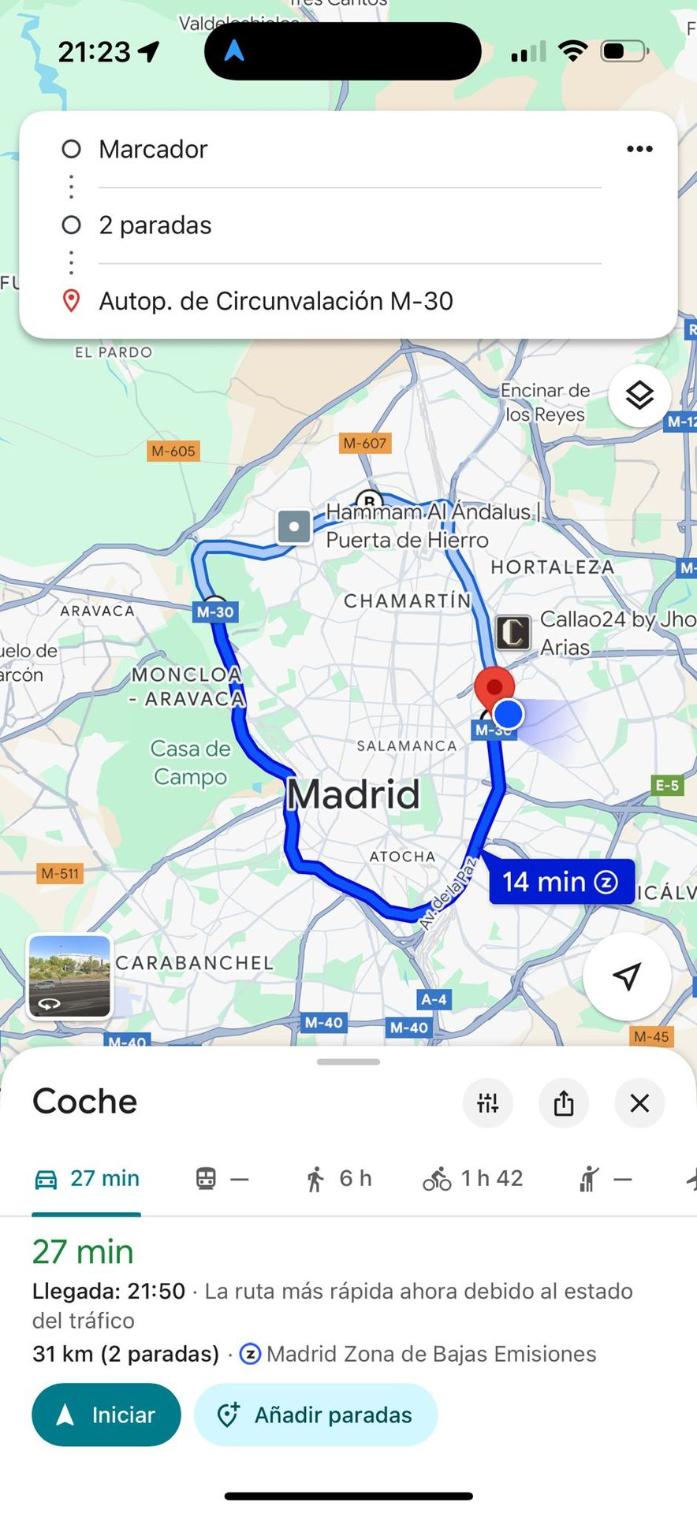Tap the 14 min route label
This screenshot has height=1513, width=697.
coord(561,881)
